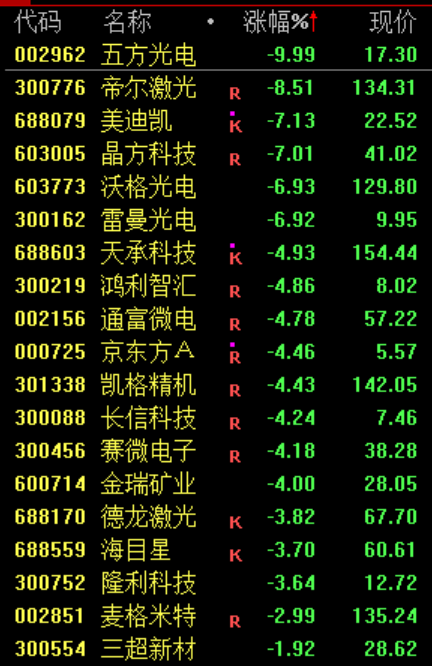Sort by the 现价 column header

point(392,22)
